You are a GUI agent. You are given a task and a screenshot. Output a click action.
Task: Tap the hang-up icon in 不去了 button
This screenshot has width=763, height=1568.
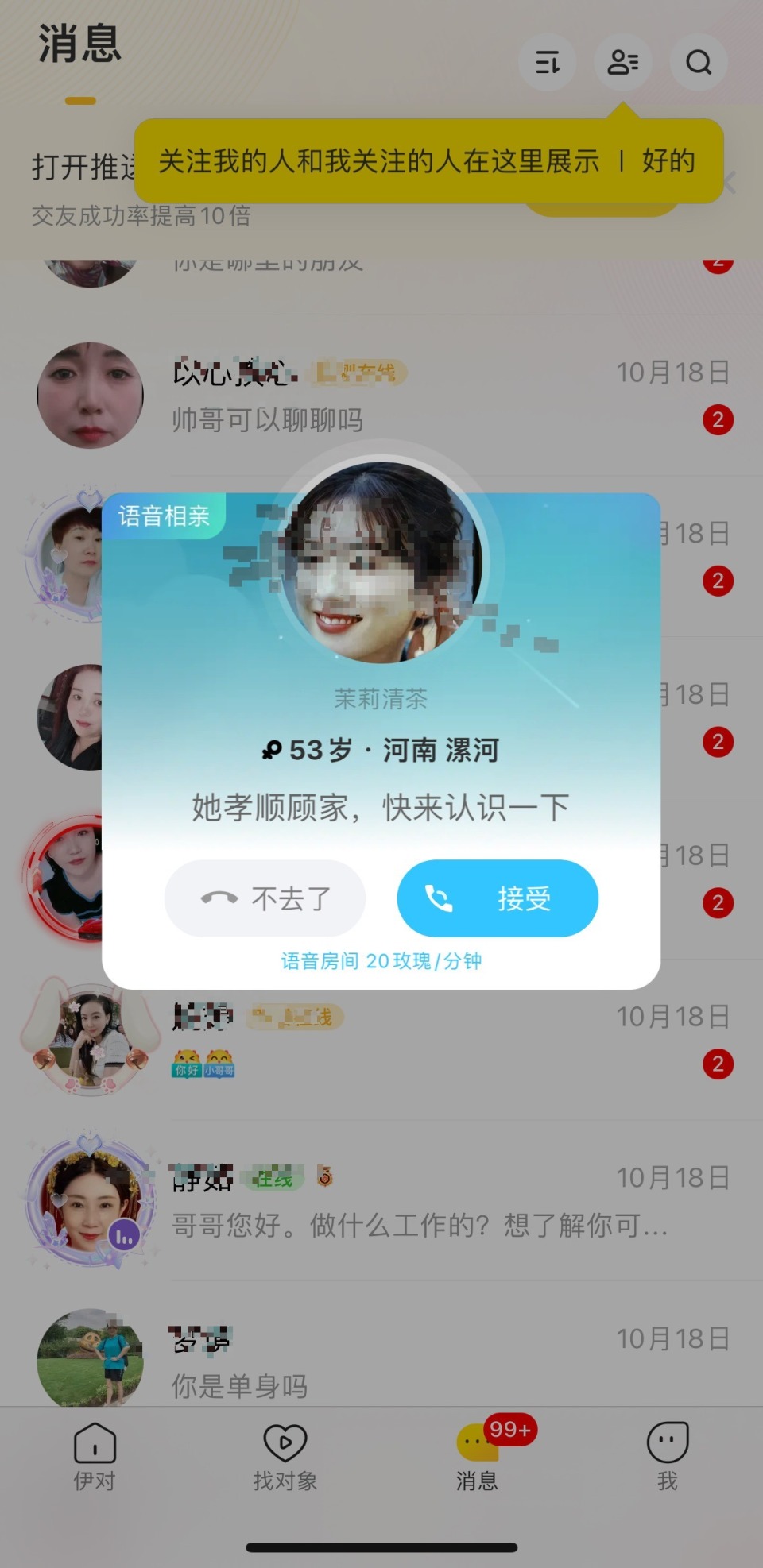point(219,898)
